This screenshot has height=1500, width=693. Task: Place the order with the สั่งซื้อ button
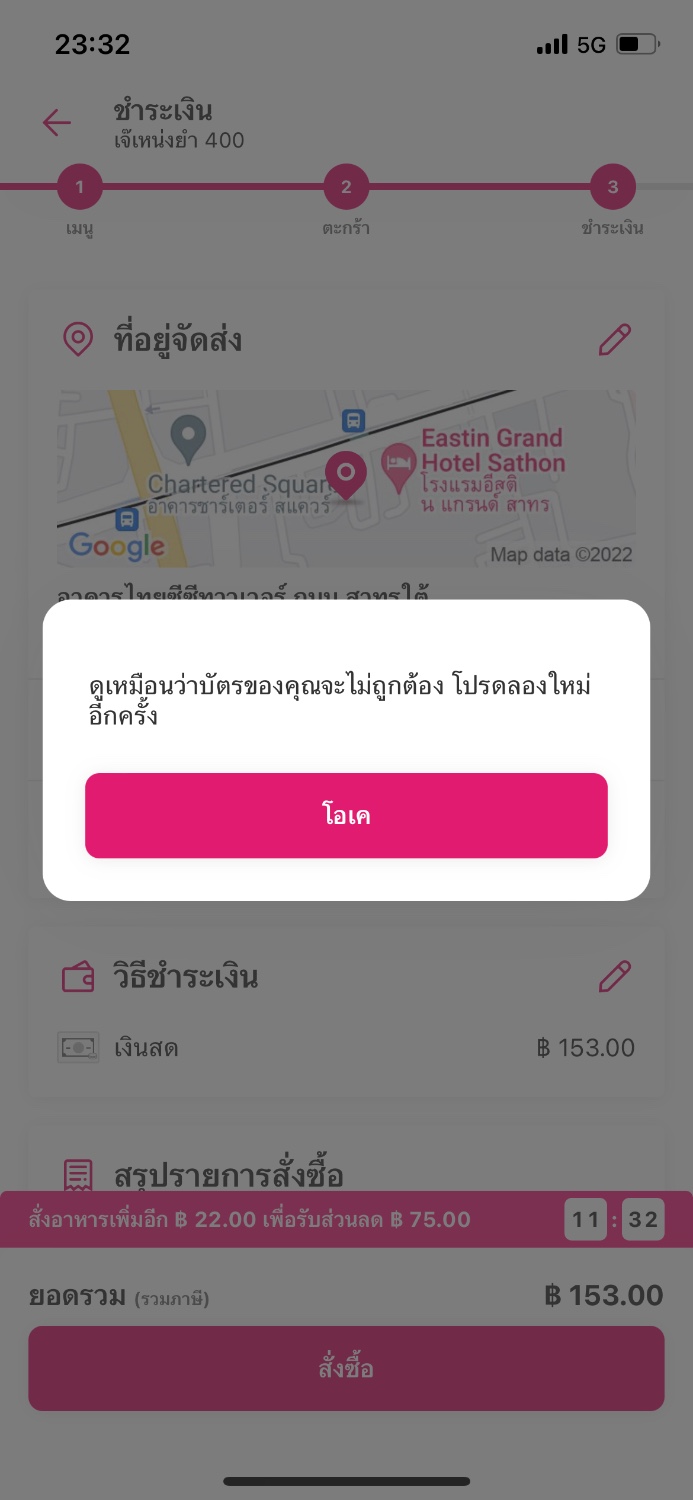coord(346,1368)
